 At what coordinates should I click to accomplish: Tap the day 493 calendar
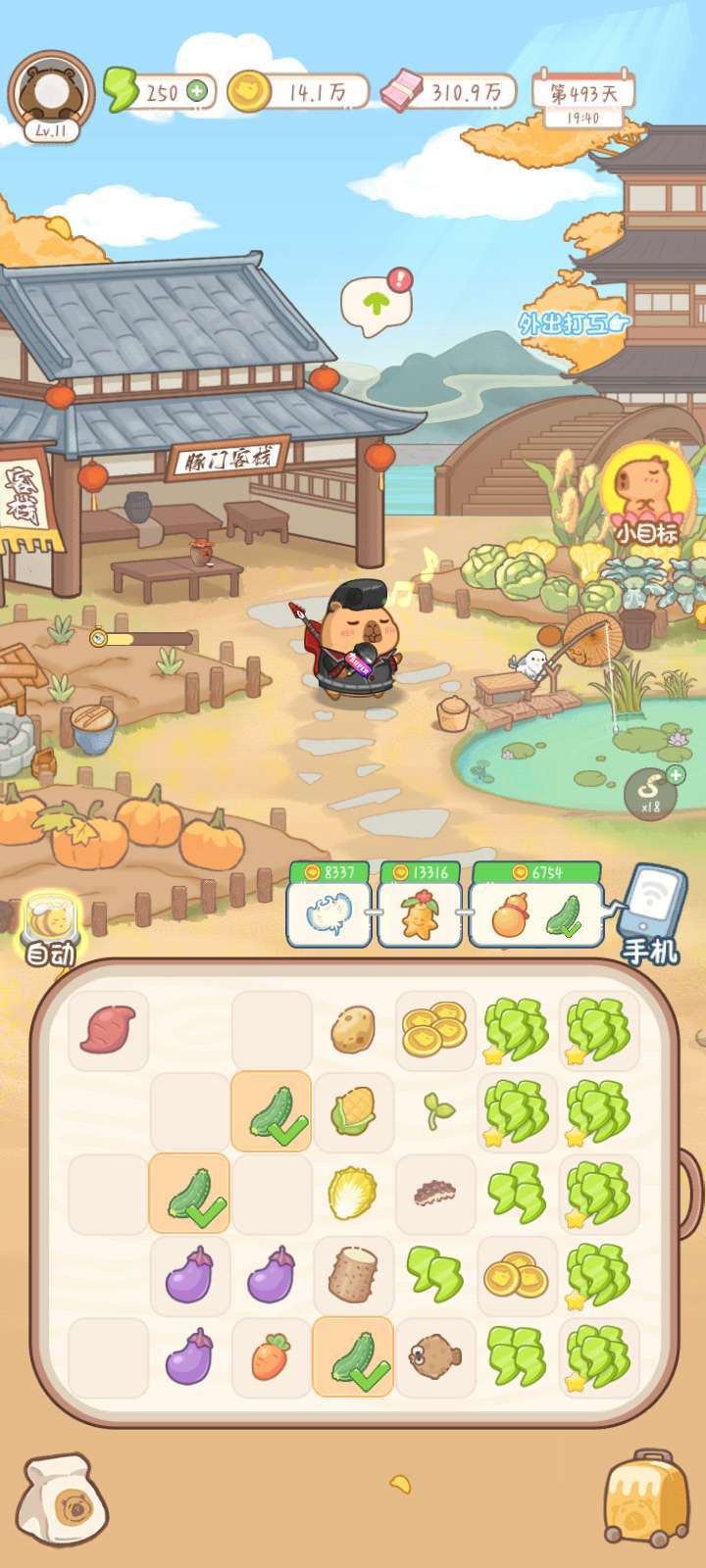583,100
